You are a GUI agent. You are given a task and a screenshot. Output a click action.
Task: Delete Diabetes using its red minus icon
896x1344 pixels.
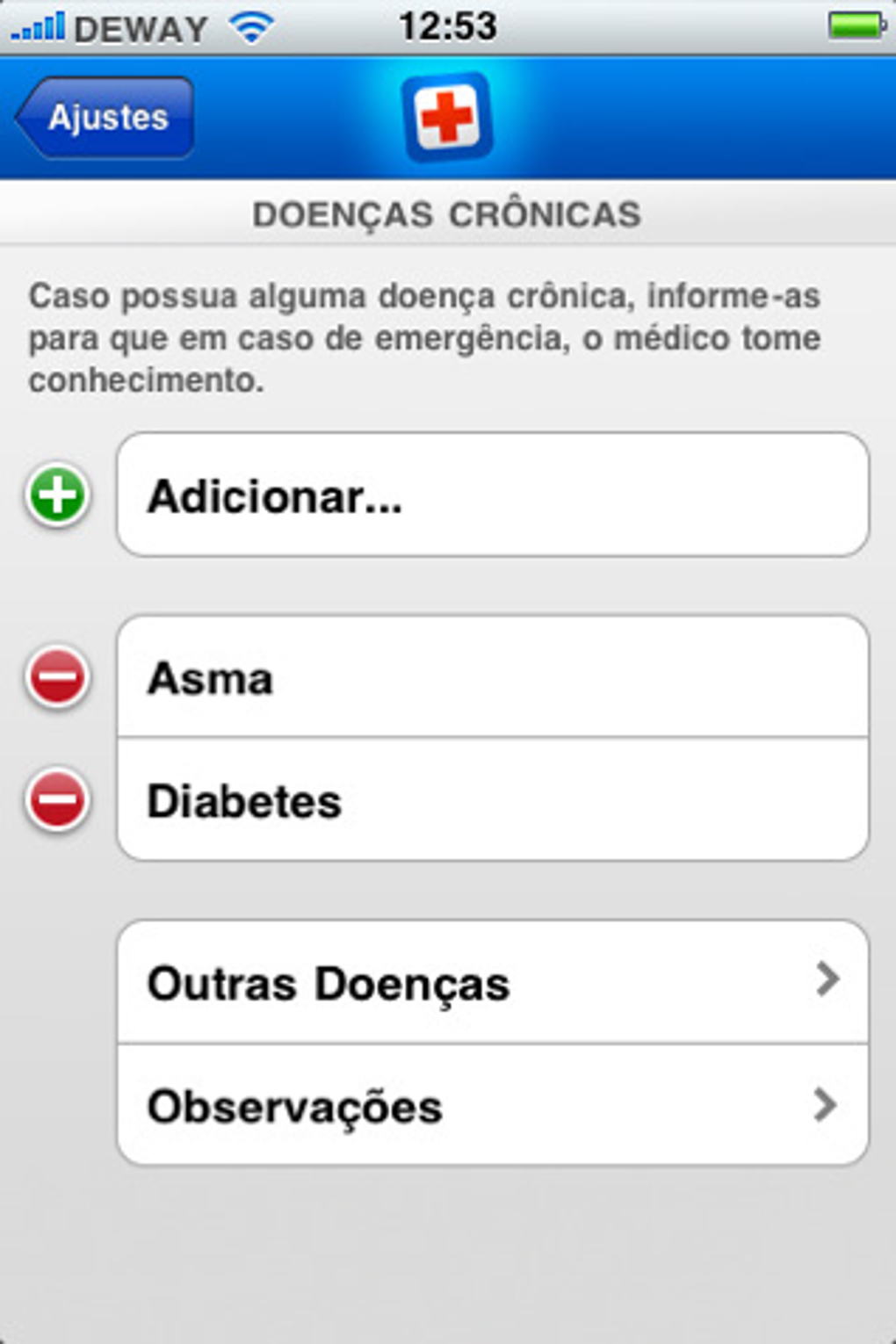click(x=58, y=800)
